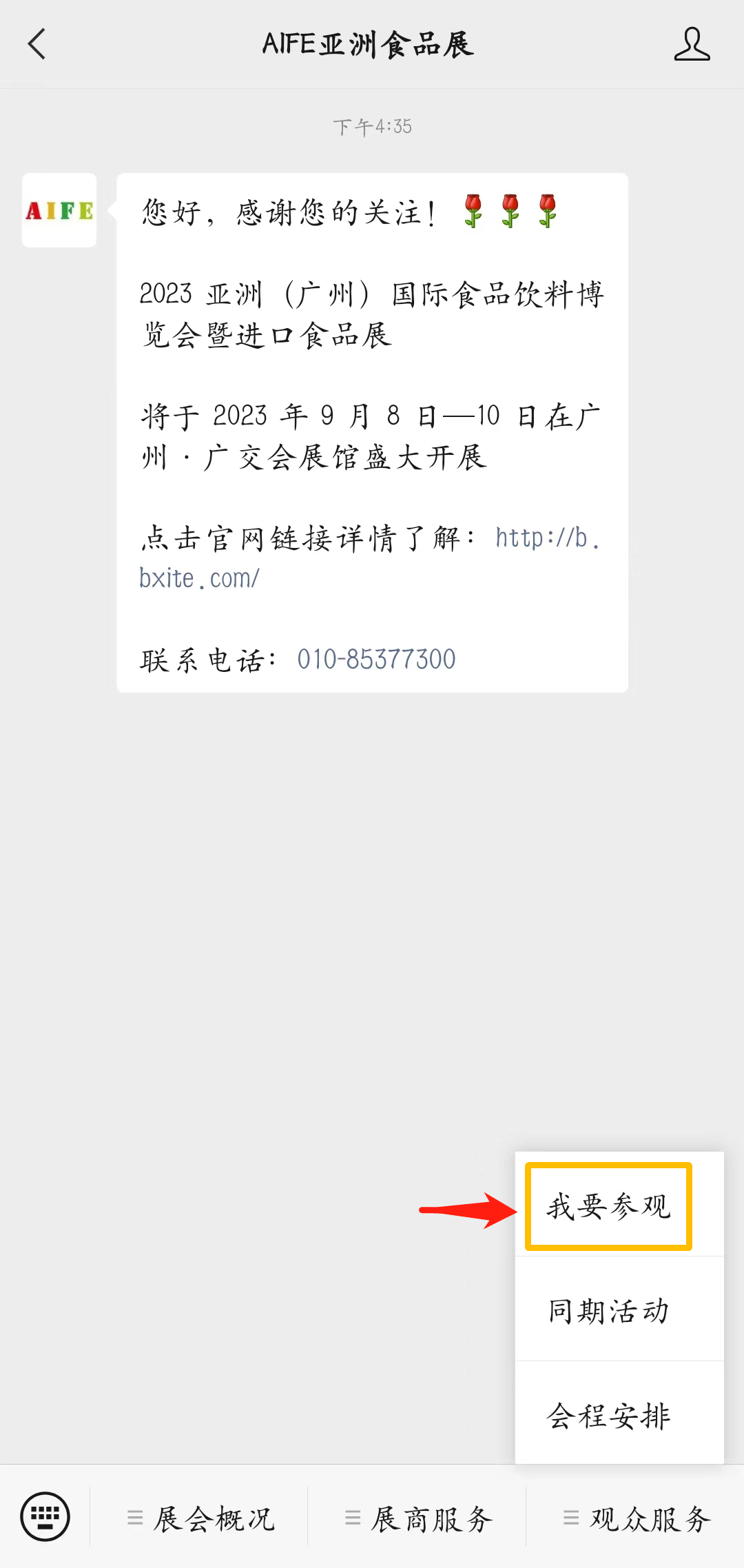Click the AIFE account avatar
The width and height of the screenshot is (744, 1568).
click(59, 212)
